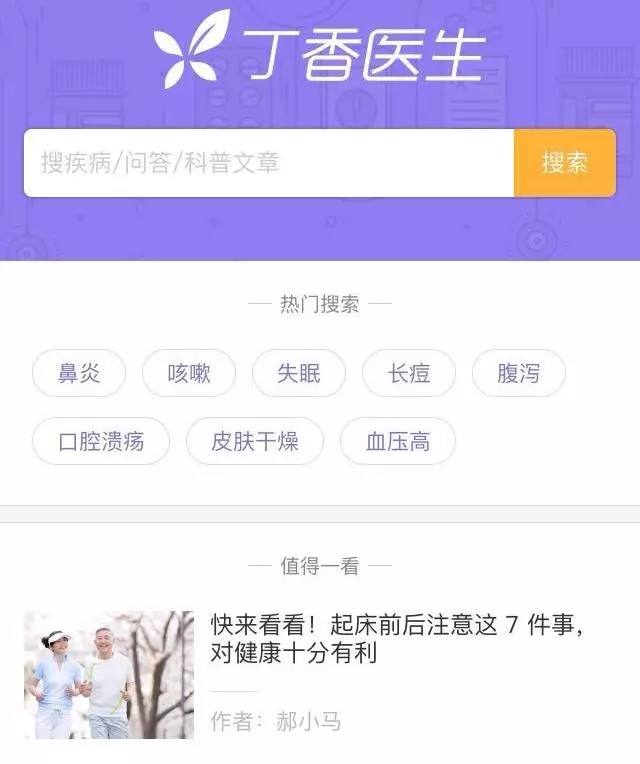Screen dimensions: 640x764
Task: Tap the 皮肤干燥 chip
Action: [x=255, y=441]
